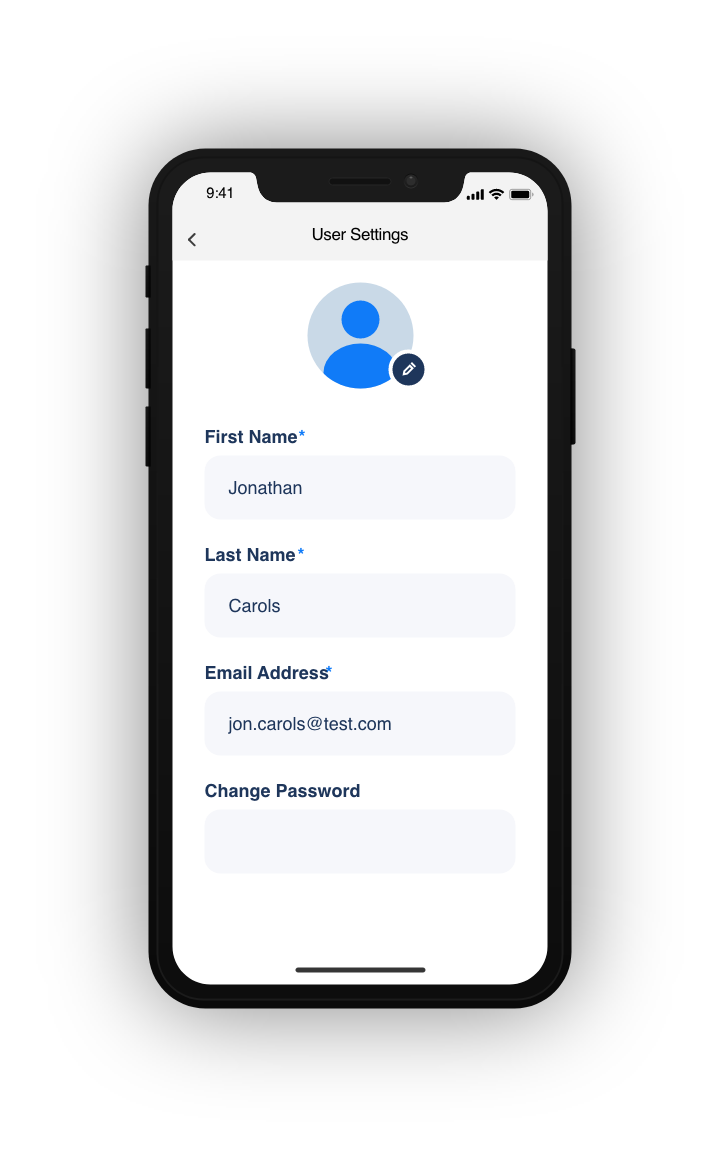Select the Last Name field showing Carols

[x=360, y=606]
